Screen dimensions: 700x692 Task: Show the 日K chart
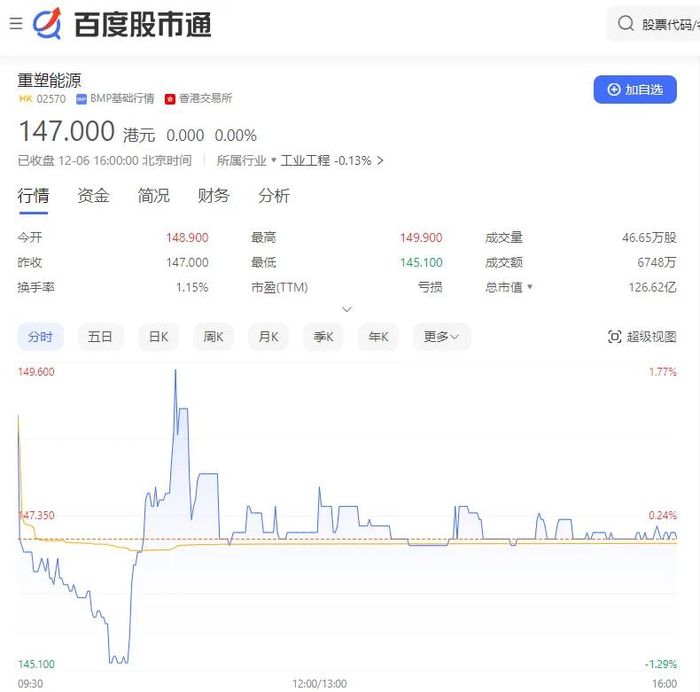(x=158, y=337)
